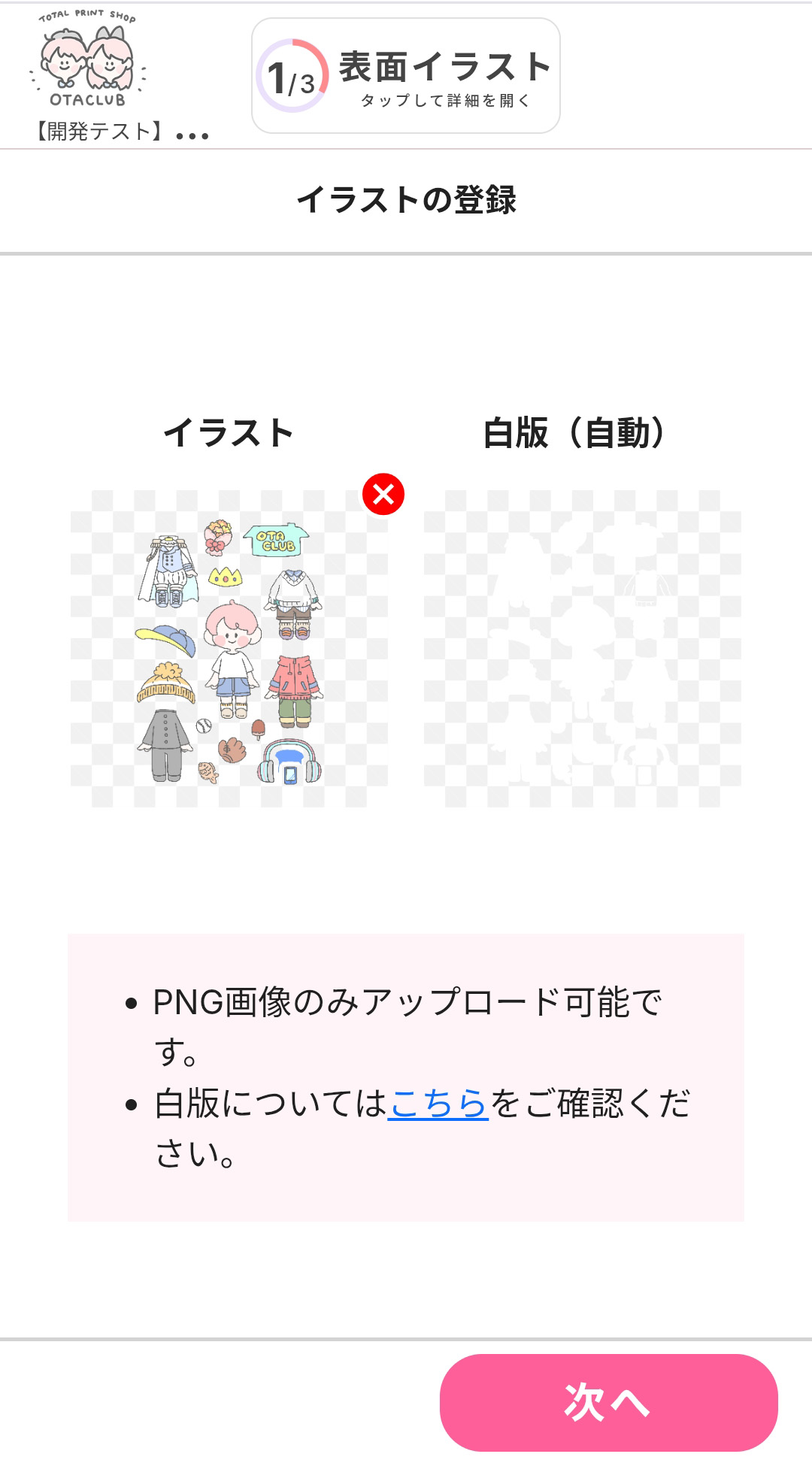This screenshot has height=1460, width=812.
Task: Open the uploaded イラスト preview image
Action: (229, 649)
